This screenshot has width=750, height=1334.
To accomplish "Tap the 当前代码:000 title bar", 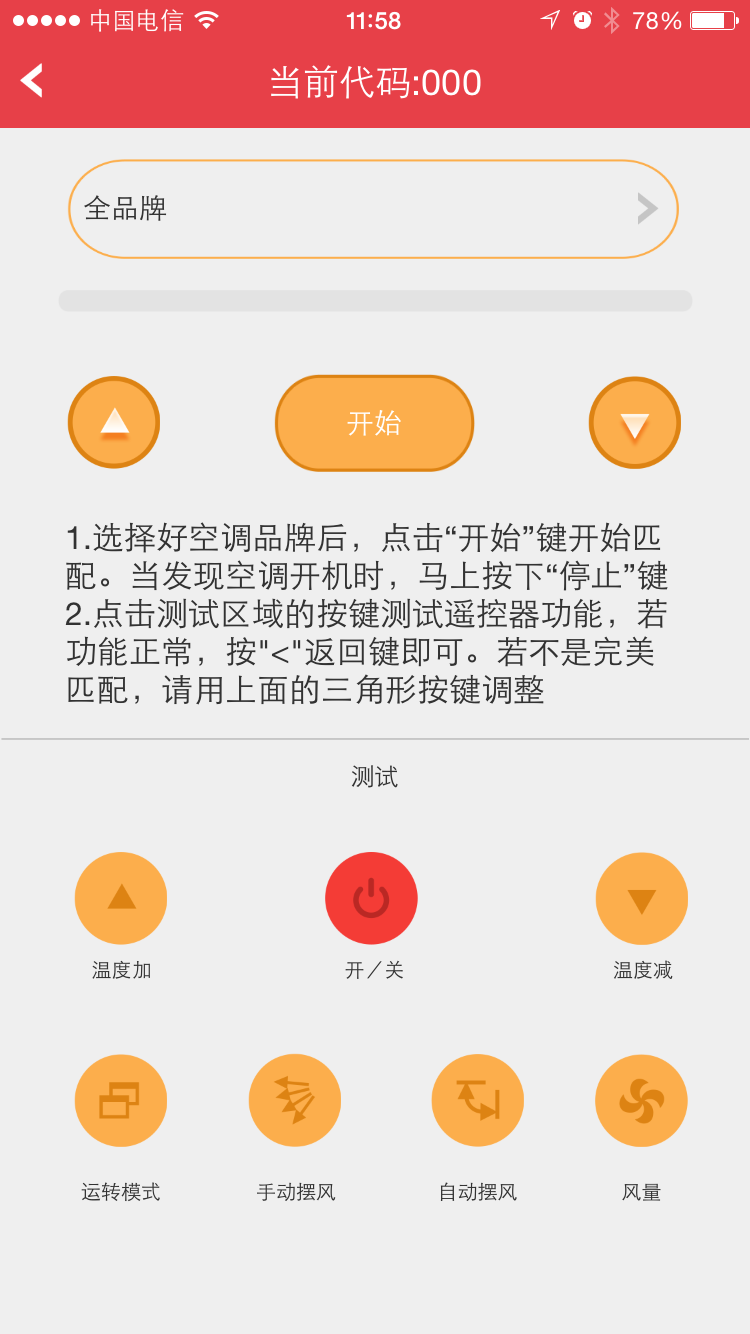I will point(375,82).
